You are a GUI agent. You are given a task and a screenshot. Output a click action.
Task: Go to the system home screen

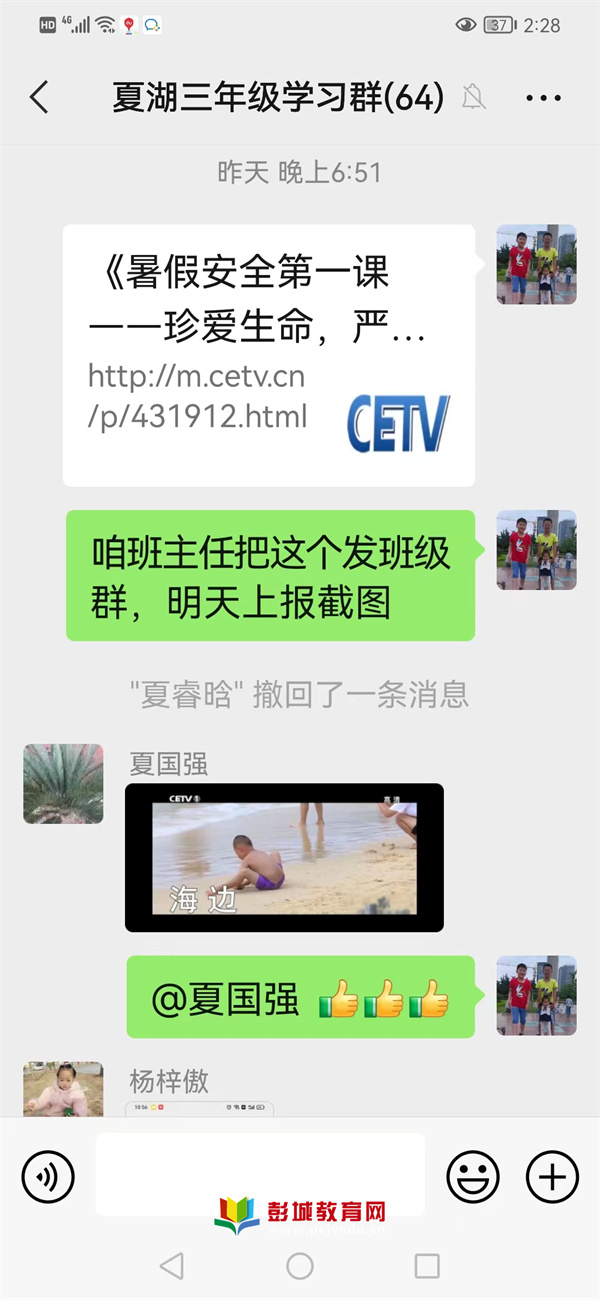click(300, 1266)
